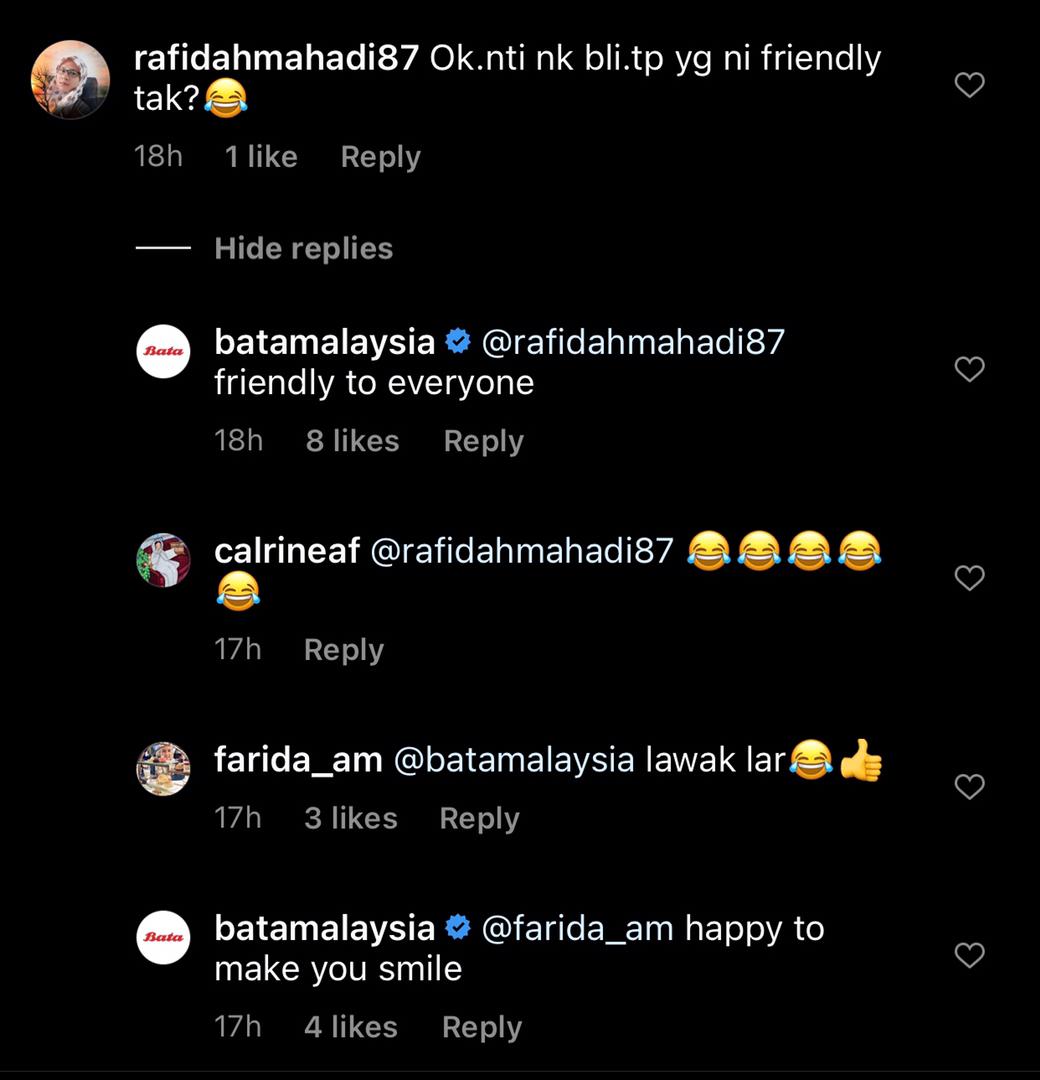1040x1080 pixels.
Task: Like the "happy to make you smile" reply
Action: coord(969,956)
